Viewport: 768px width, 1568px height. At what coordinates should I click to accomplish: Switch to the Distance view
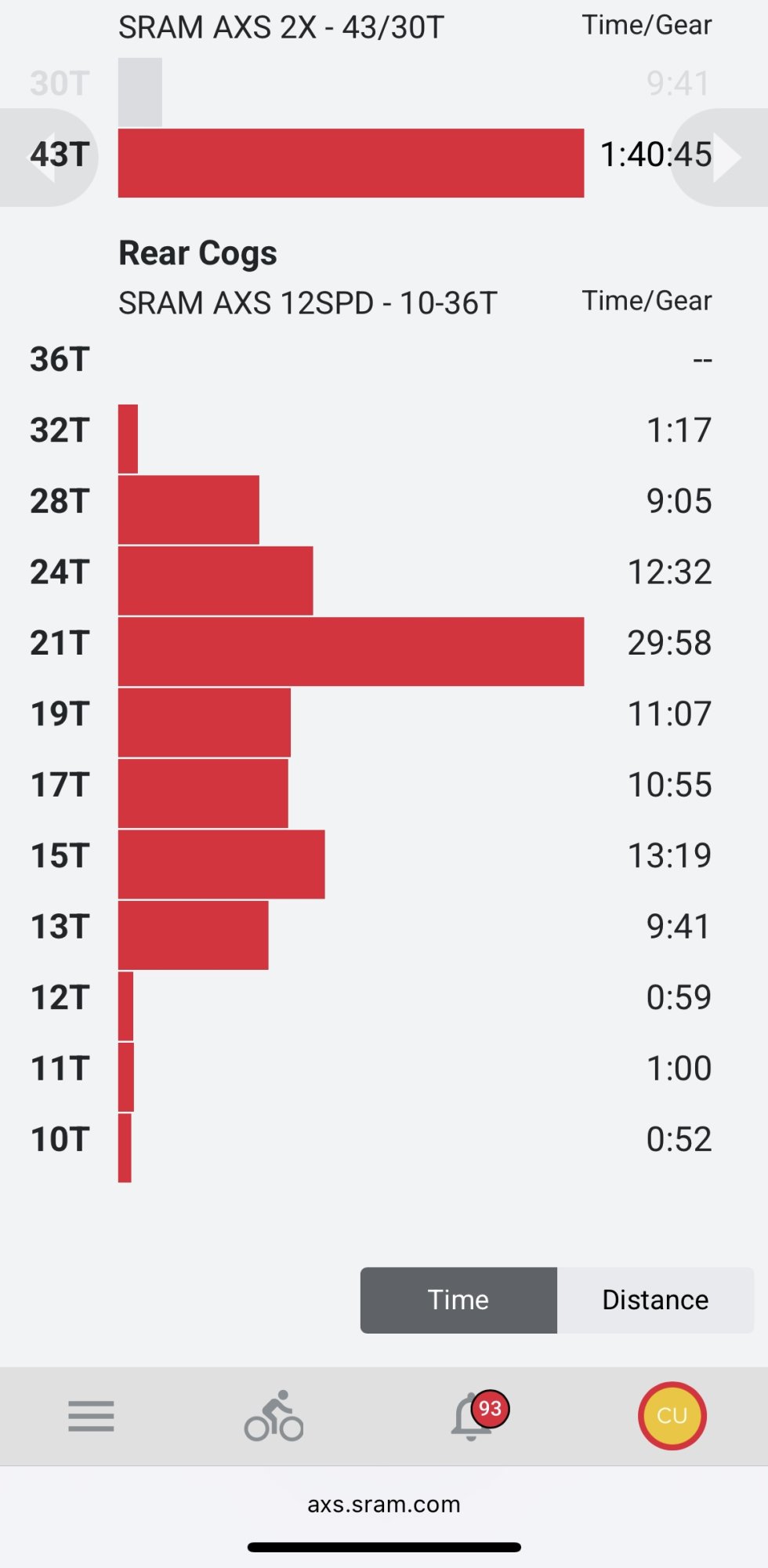[x=655, y=1300]
